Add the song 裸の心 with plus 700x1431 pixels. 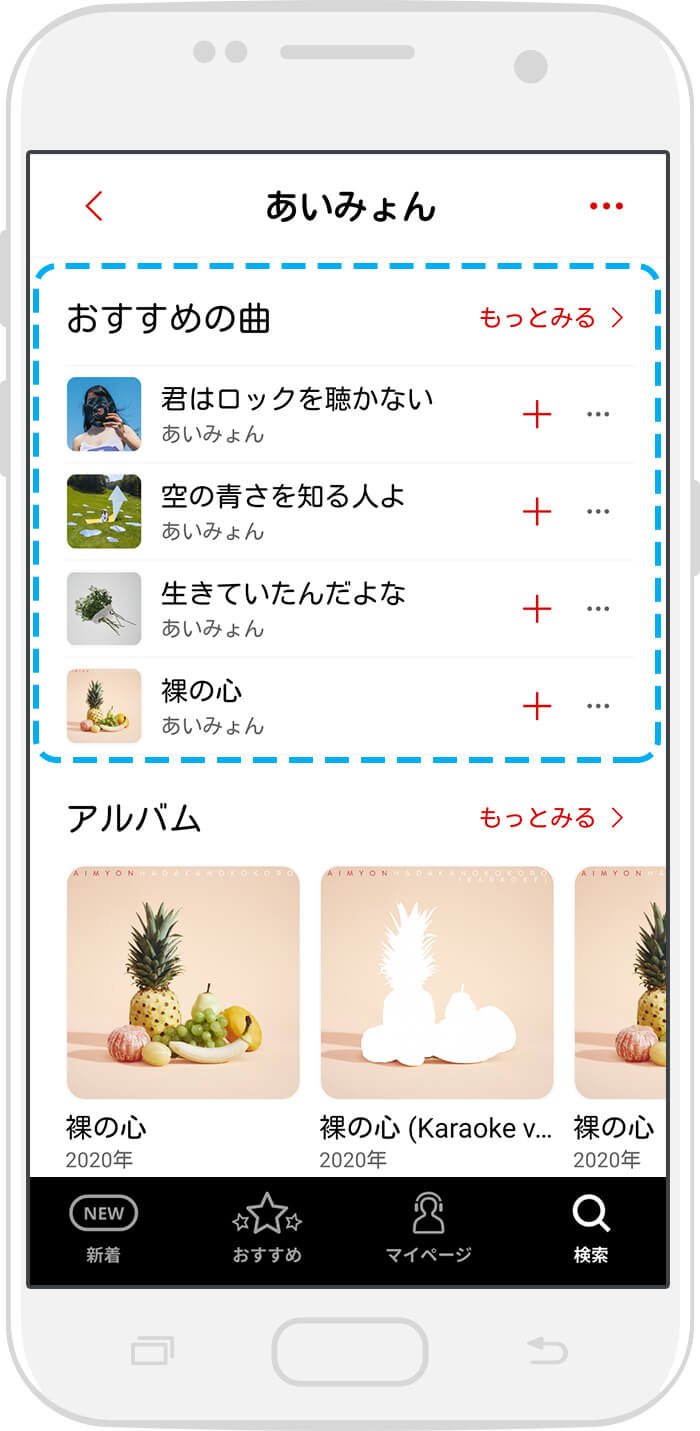(x=537, y=705)
